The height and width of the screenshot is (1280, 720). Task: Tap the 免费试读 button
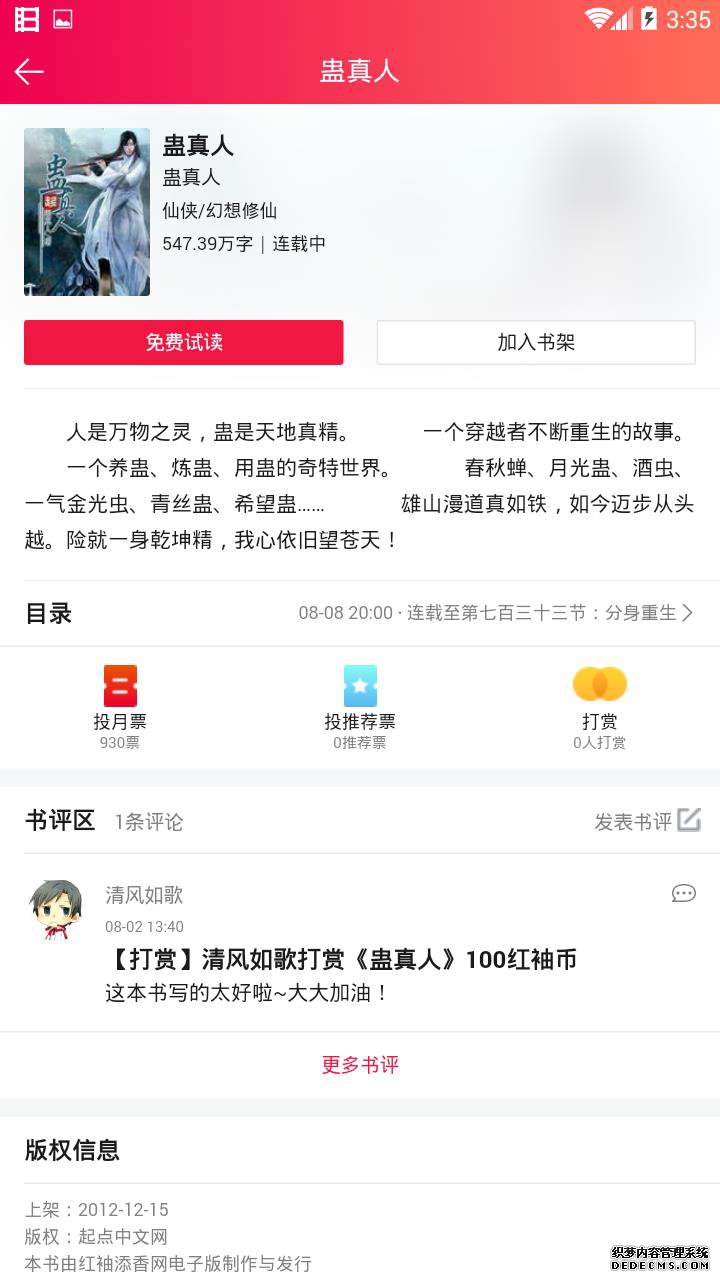point(184,342)
